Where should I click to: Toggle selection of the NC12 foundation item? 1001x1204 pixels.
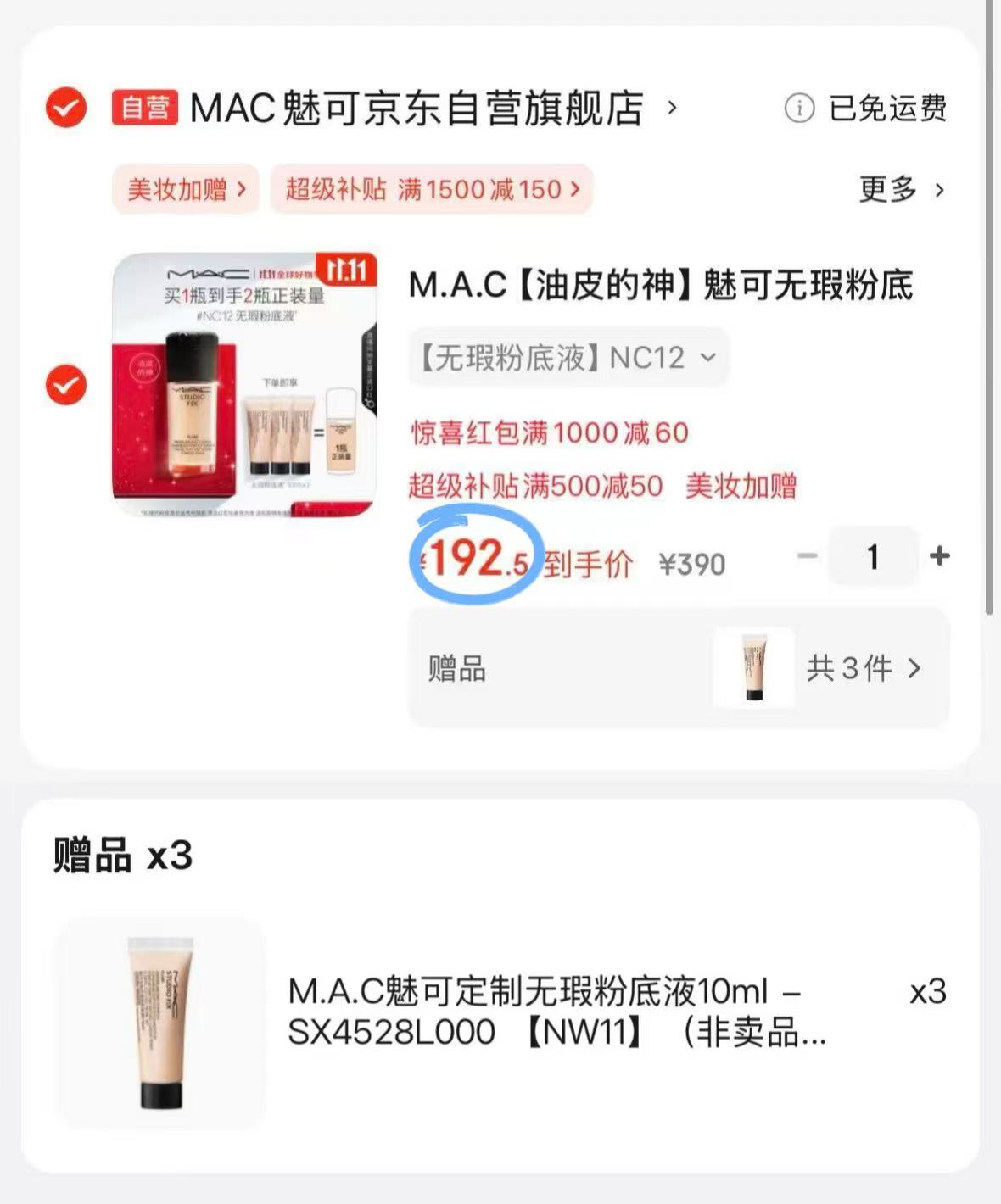click(x=64, y=386)
